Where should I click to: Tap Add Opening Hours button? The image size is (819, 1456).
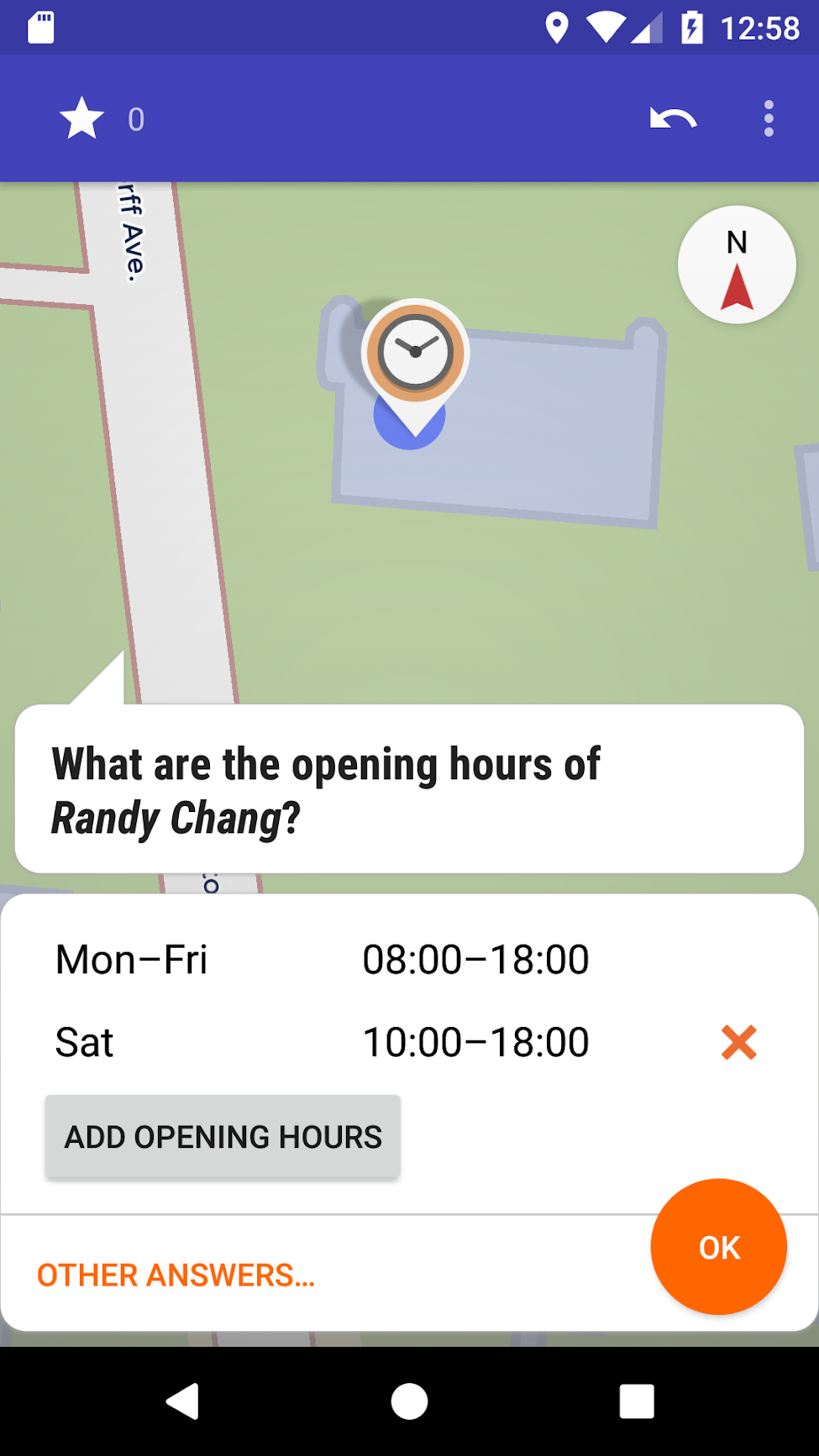pyautogui.click(x=223, y=1137)
